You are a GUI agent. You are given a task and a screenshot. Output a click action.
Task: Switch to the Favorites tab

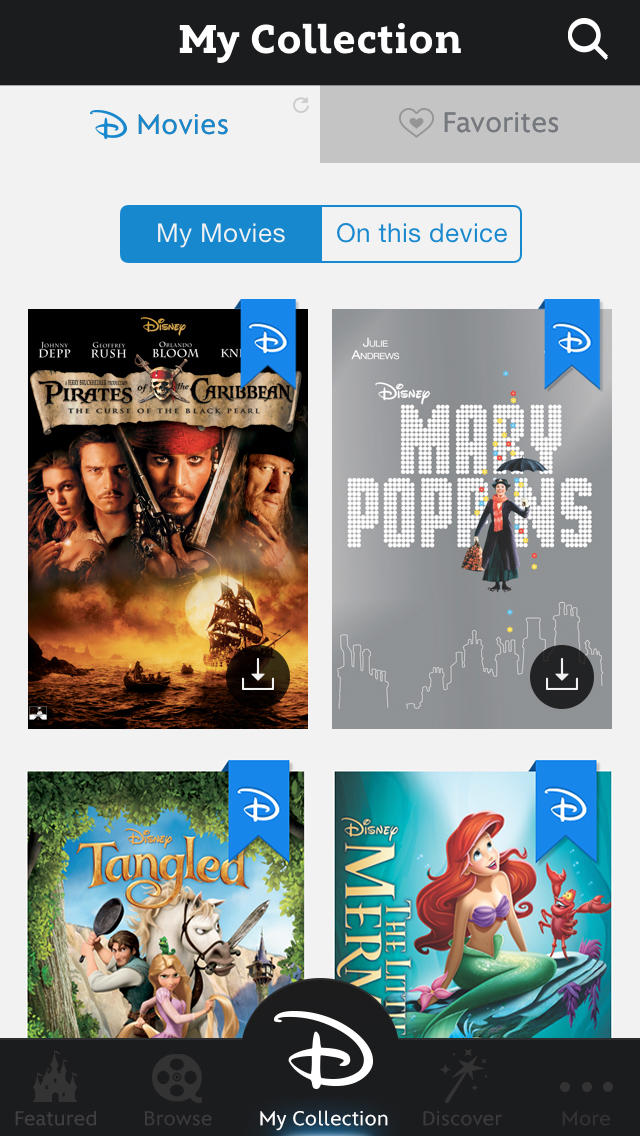(x=480, y=124)
